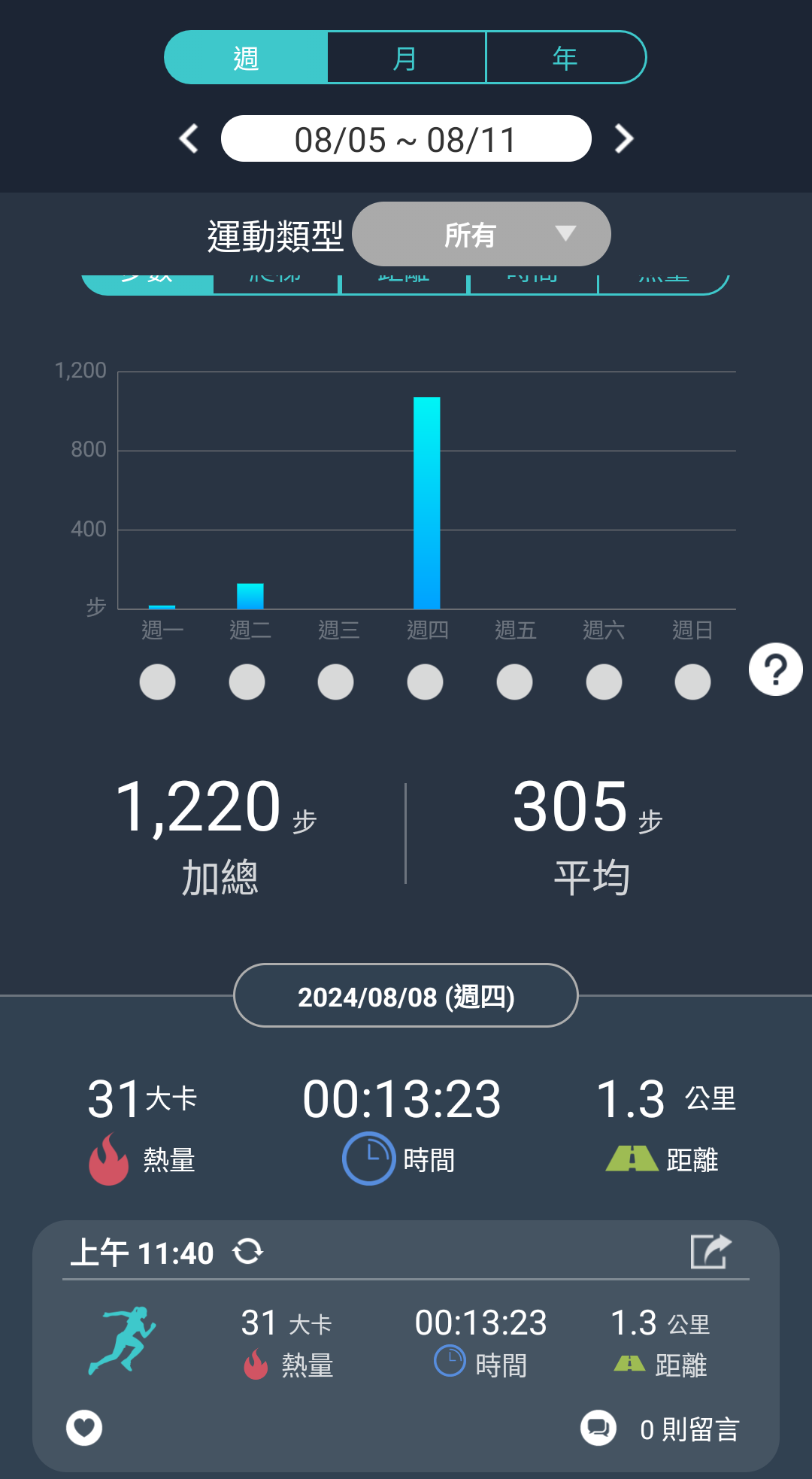Switch to the 月 (month) tab
812x1479 pixels.
(406, 57)
